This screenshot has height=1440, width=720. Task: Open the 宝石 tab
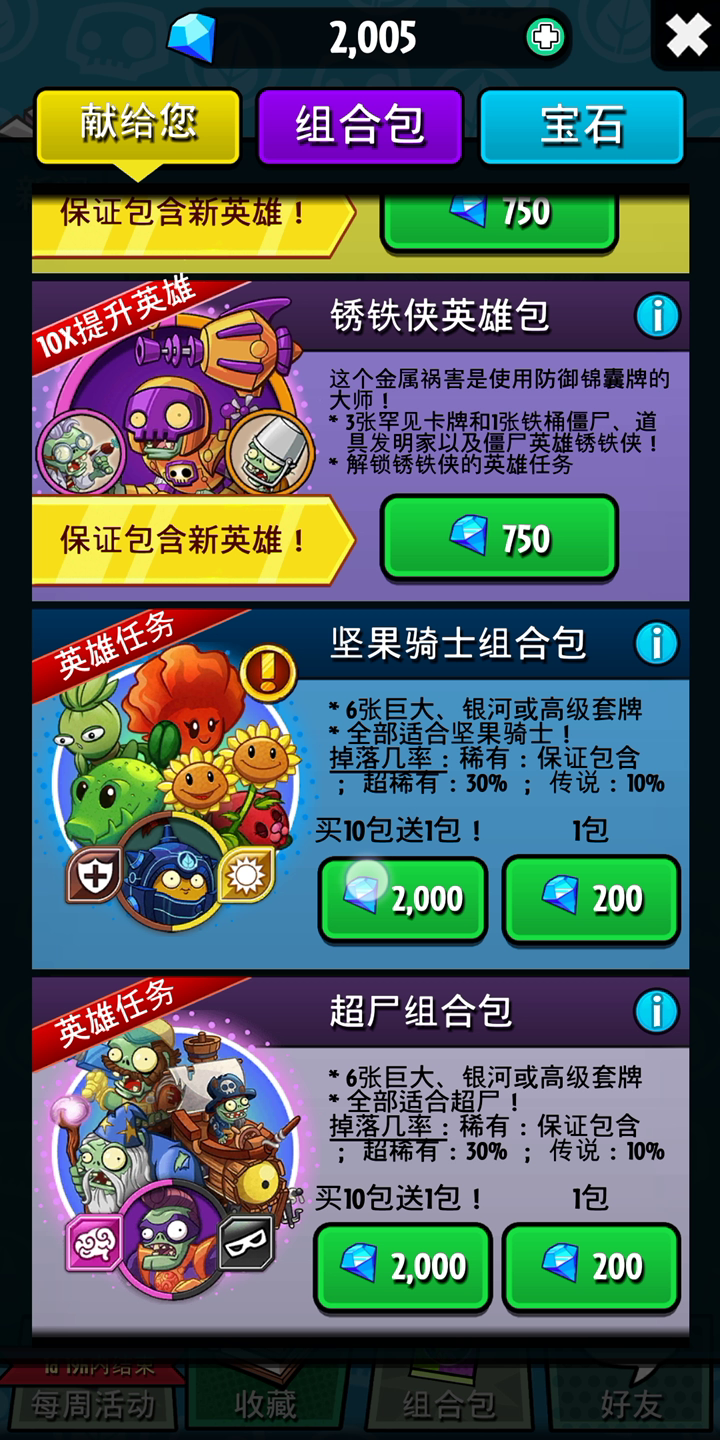point(582,125)
